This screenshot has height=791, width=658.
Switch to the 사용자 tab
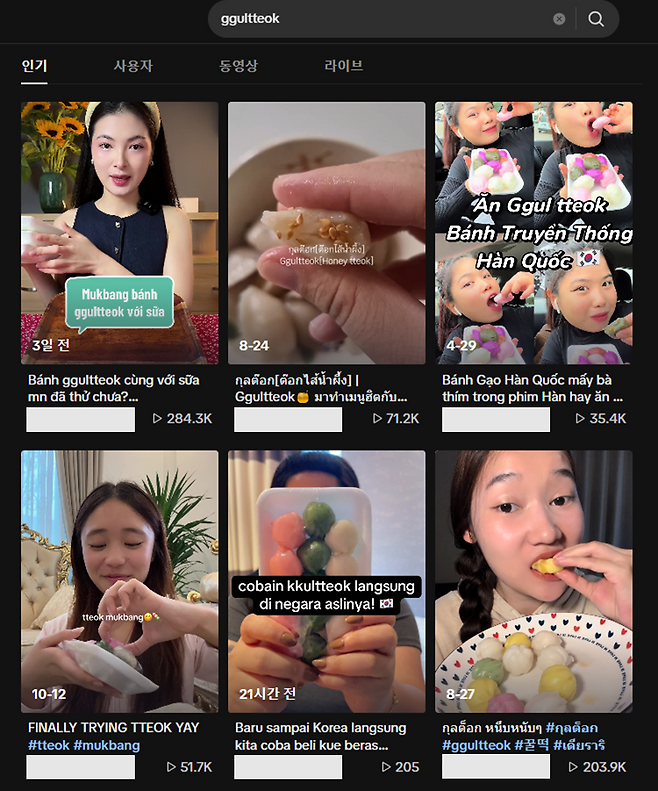tap(133, 66)
